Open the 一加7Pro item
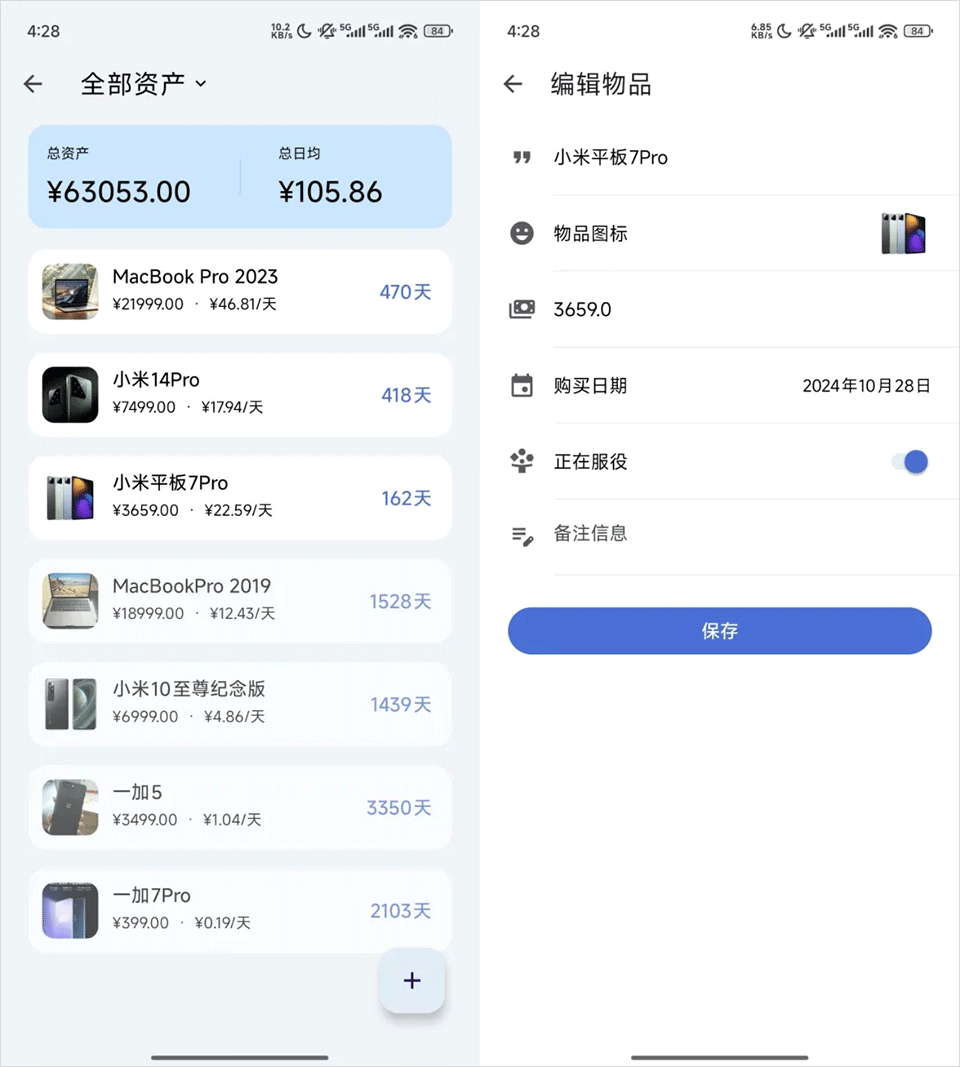The height and width of the screenshot is (1067, 960). click(x=240, y=910)
